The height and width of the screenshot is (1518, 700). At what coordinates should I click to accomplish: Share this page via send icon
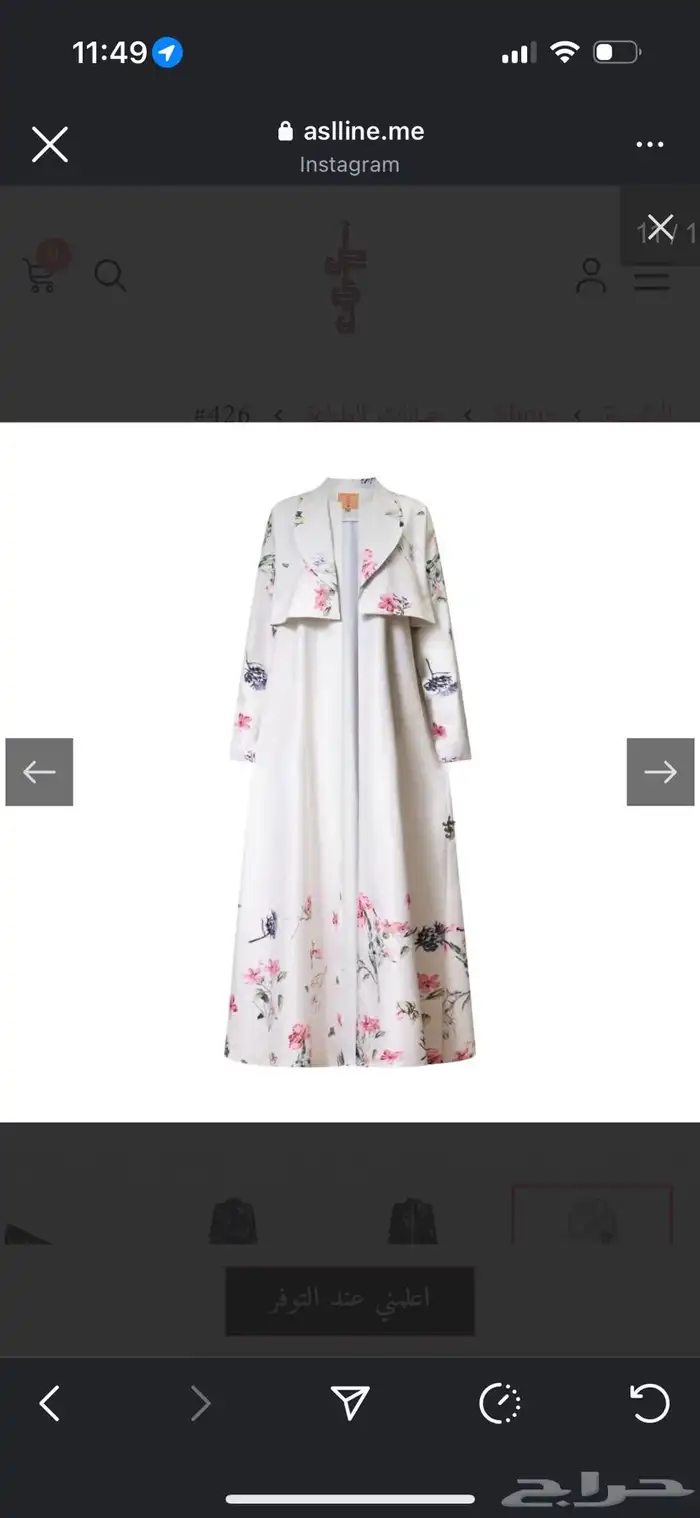coord(350,1404)
